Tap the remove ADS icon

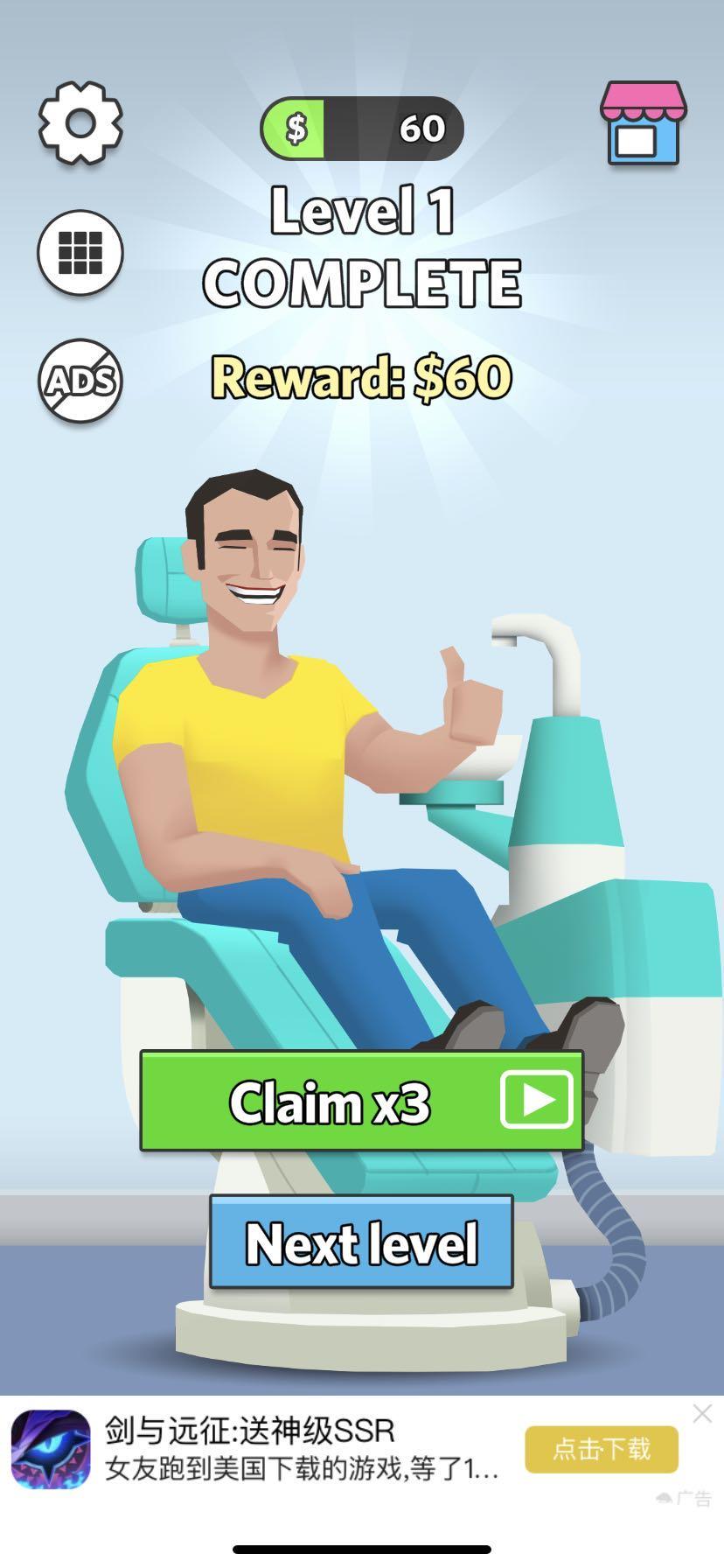[80, 381]
